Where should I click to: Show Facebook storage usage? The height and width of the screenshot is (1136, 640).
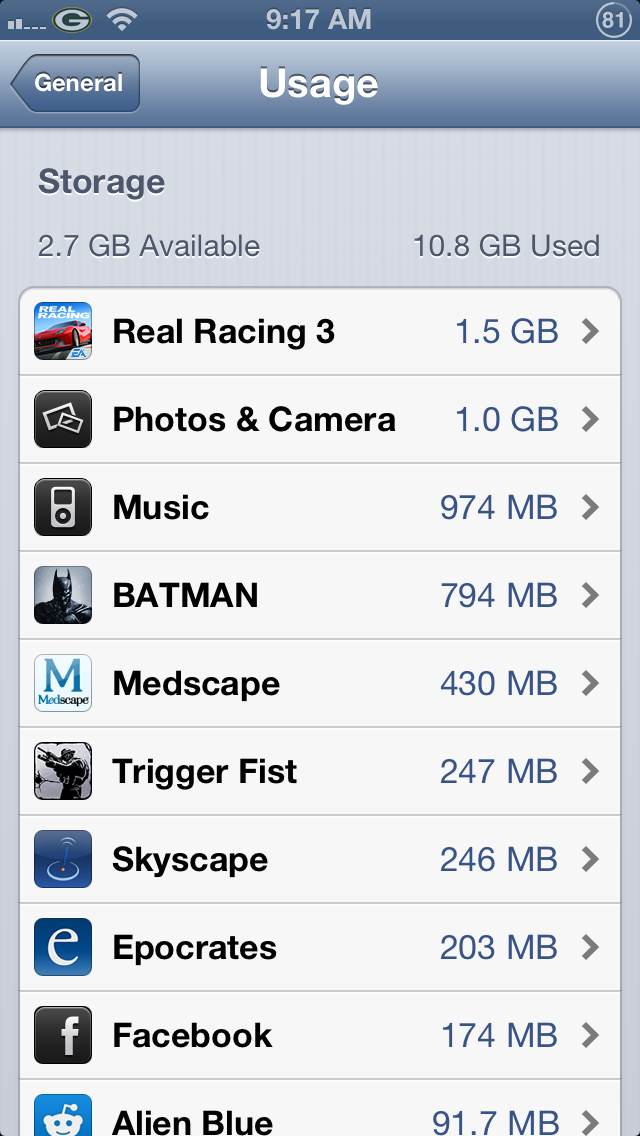pos(319,1036)
